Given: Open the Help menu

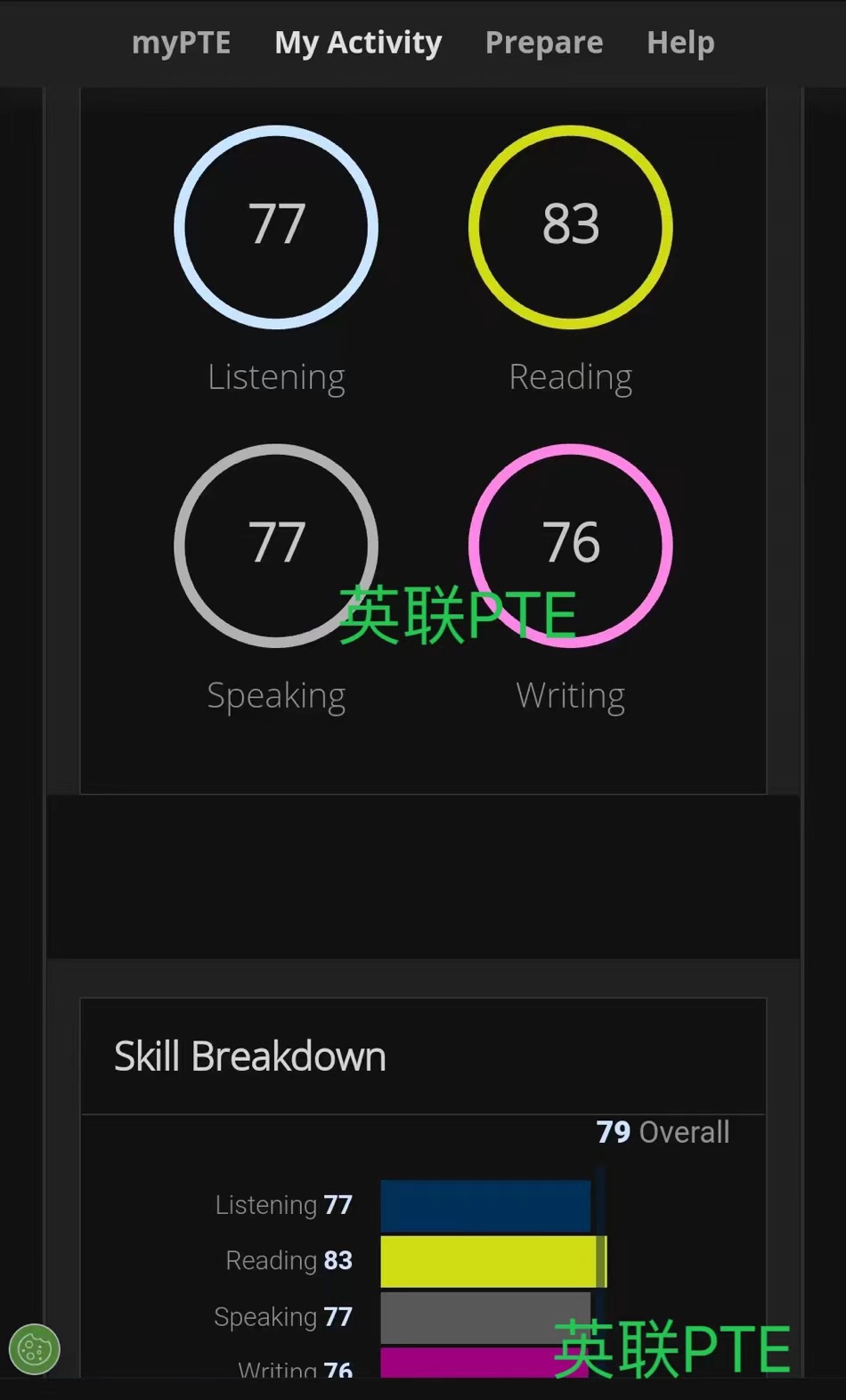Looking at the screenshot, I should (680, 43).
